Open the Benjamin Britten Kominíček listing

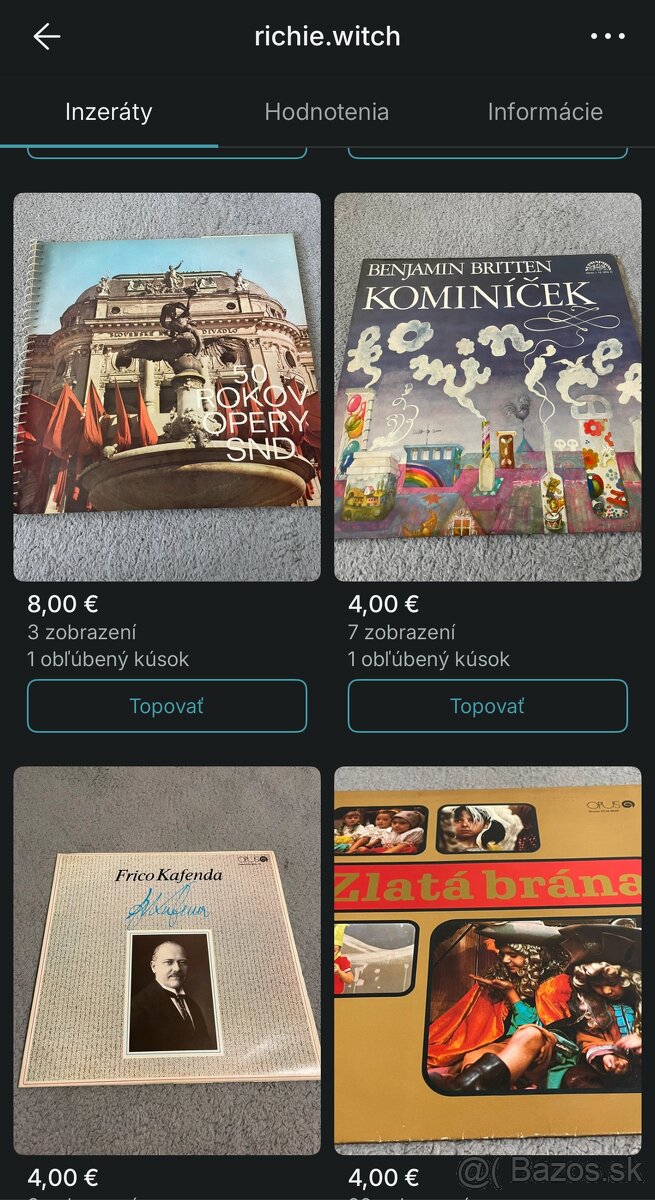(x=488, y=387)
